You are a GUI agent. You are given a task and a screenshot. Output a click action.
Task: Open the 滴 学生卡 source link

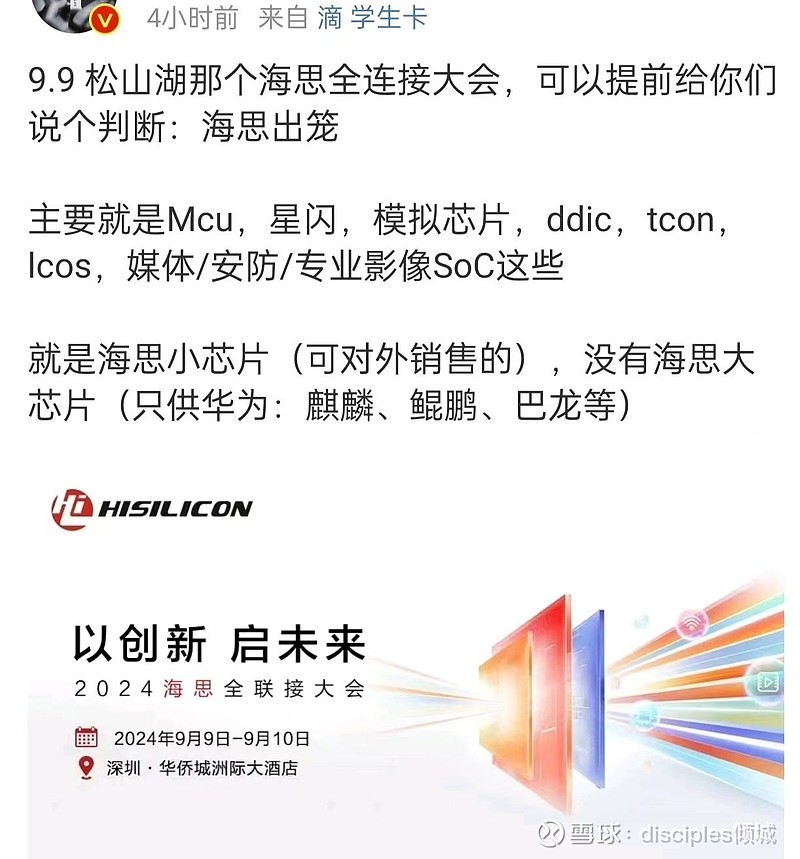click(372, 17)
